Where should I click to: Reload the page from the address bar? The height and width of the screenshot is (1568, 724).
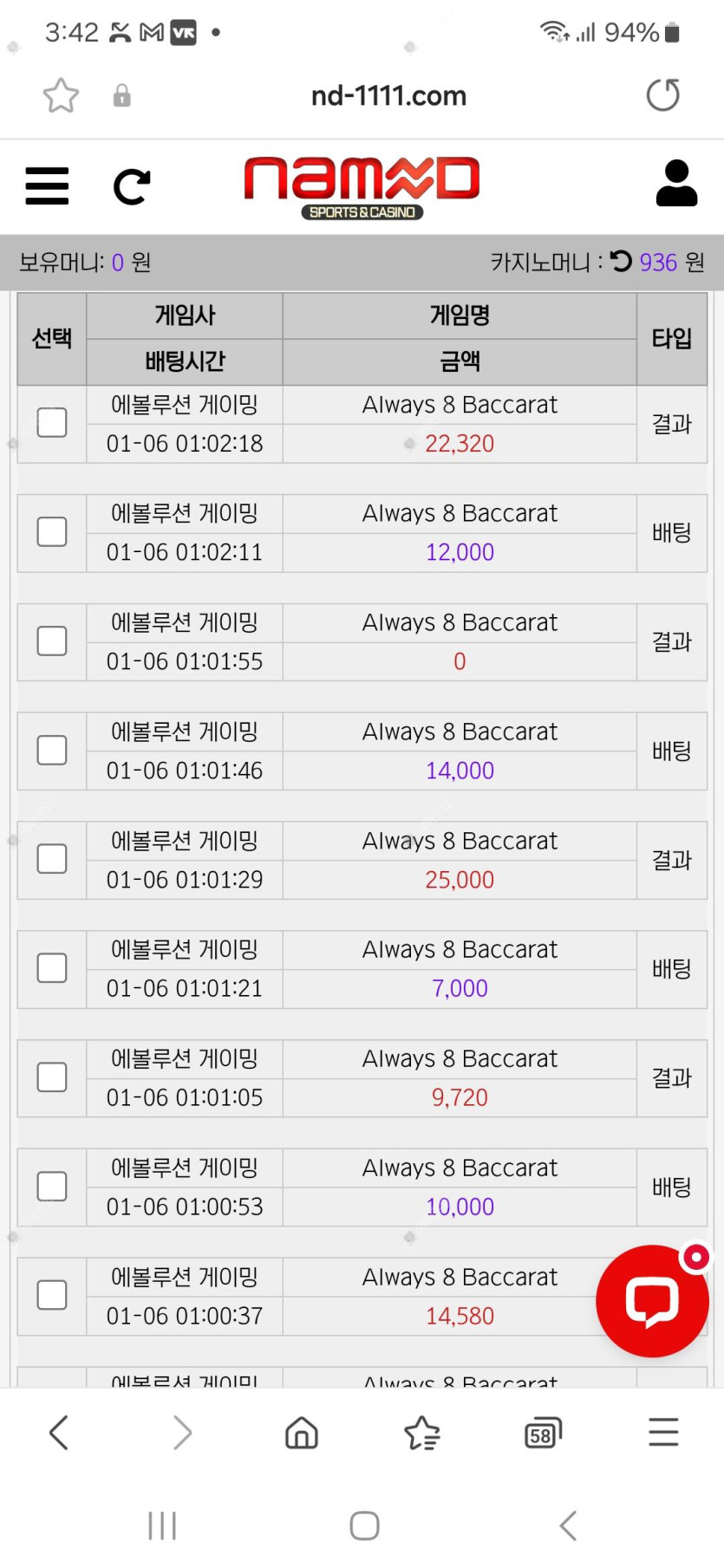click(x=663, y=95)
